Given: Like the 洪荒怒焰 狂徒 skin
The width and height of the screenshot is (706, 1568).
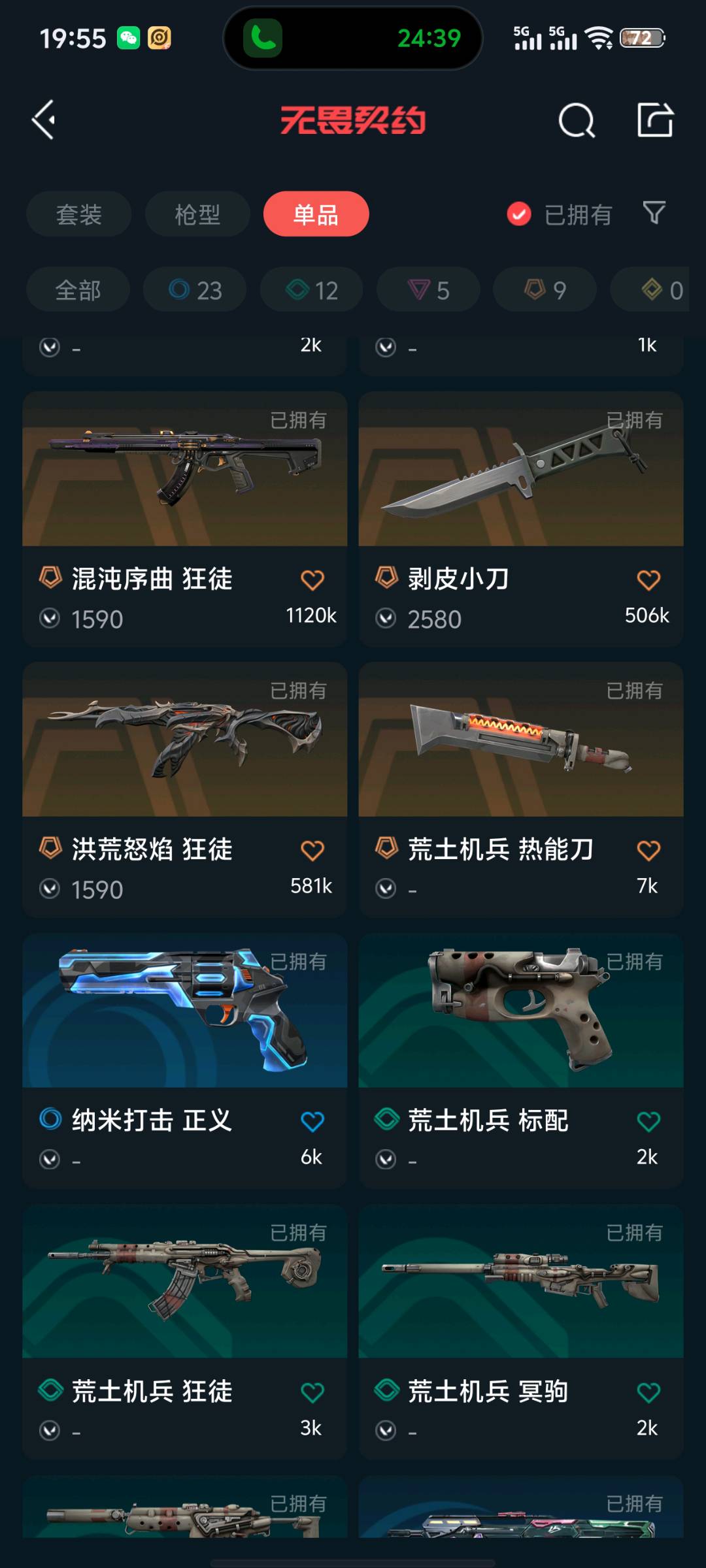Looking at the screenshot, I should 312,851.
